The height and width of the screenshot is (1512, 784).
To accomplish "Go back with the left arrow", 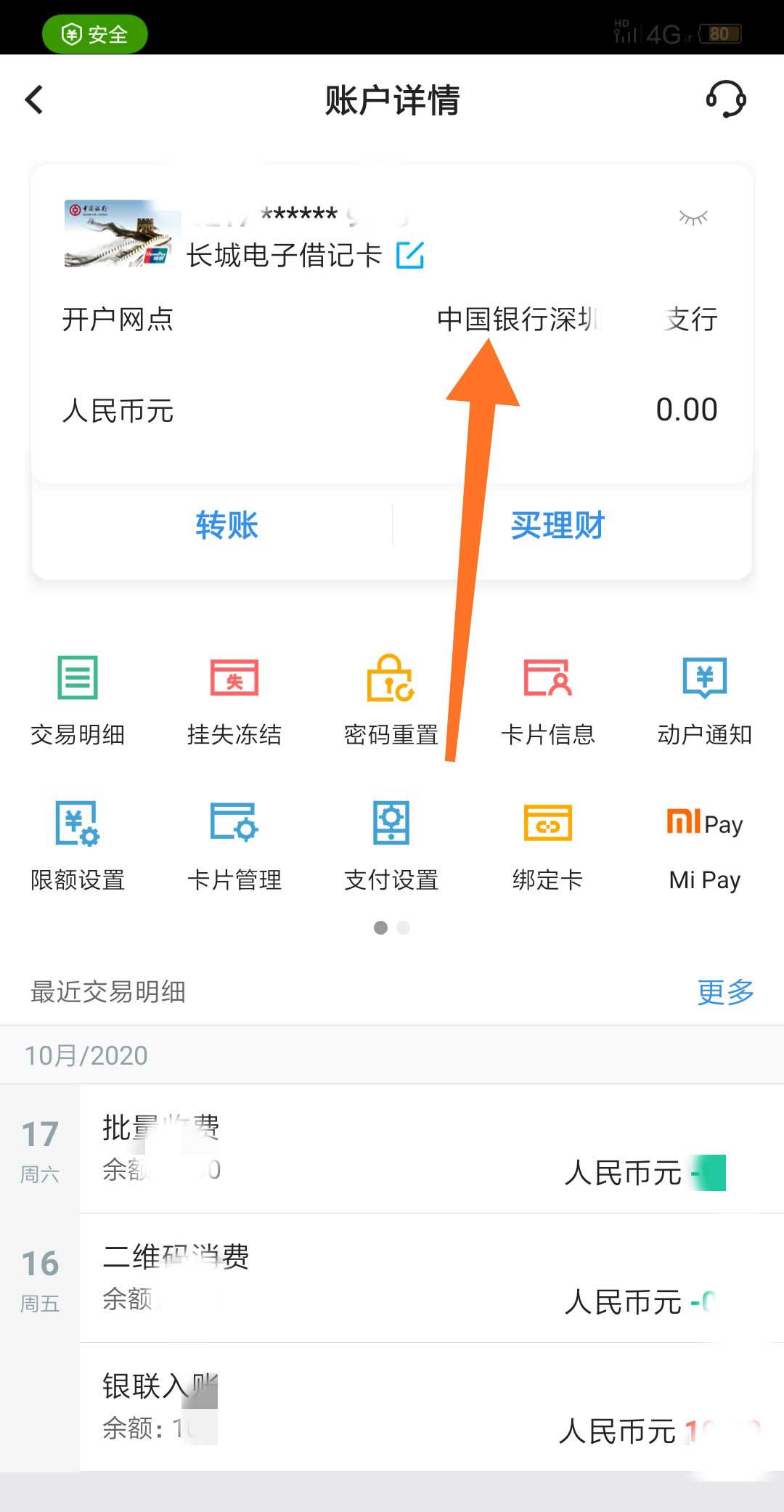I will click(33, 99).
